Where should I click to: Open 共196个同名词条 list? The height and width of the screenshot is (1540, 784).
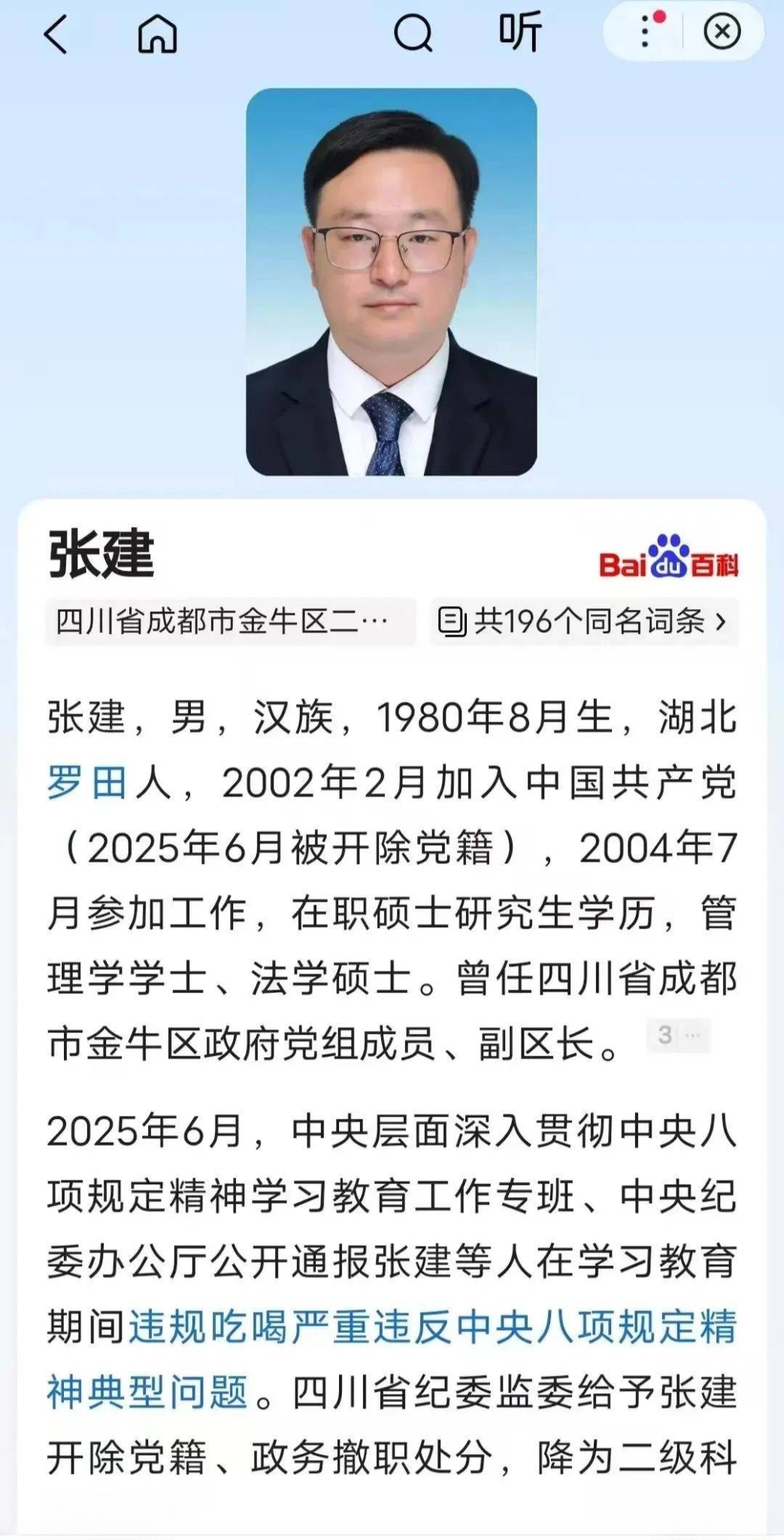point(584,622)
